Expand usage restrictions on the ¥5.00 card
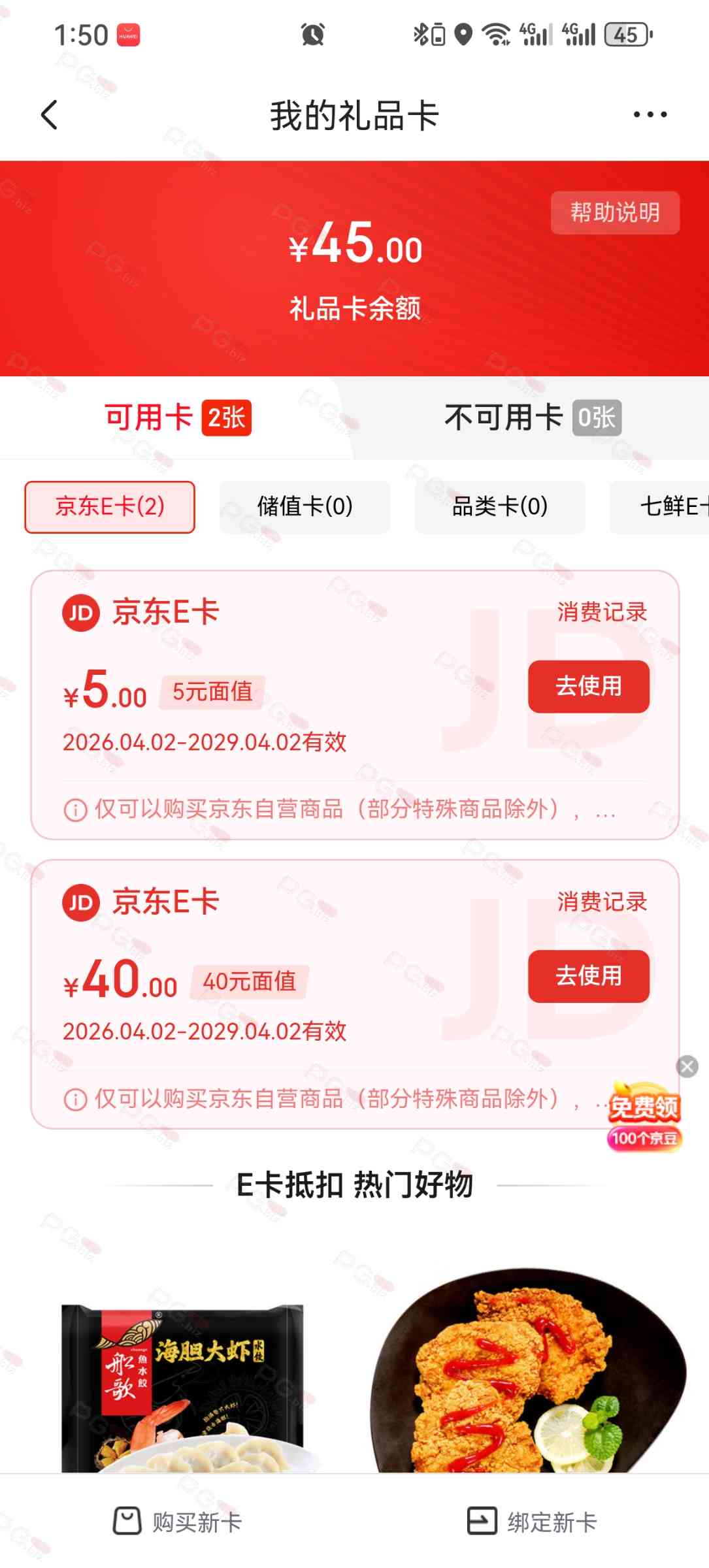Screen dimensions: 709x1568 (340, 810)
